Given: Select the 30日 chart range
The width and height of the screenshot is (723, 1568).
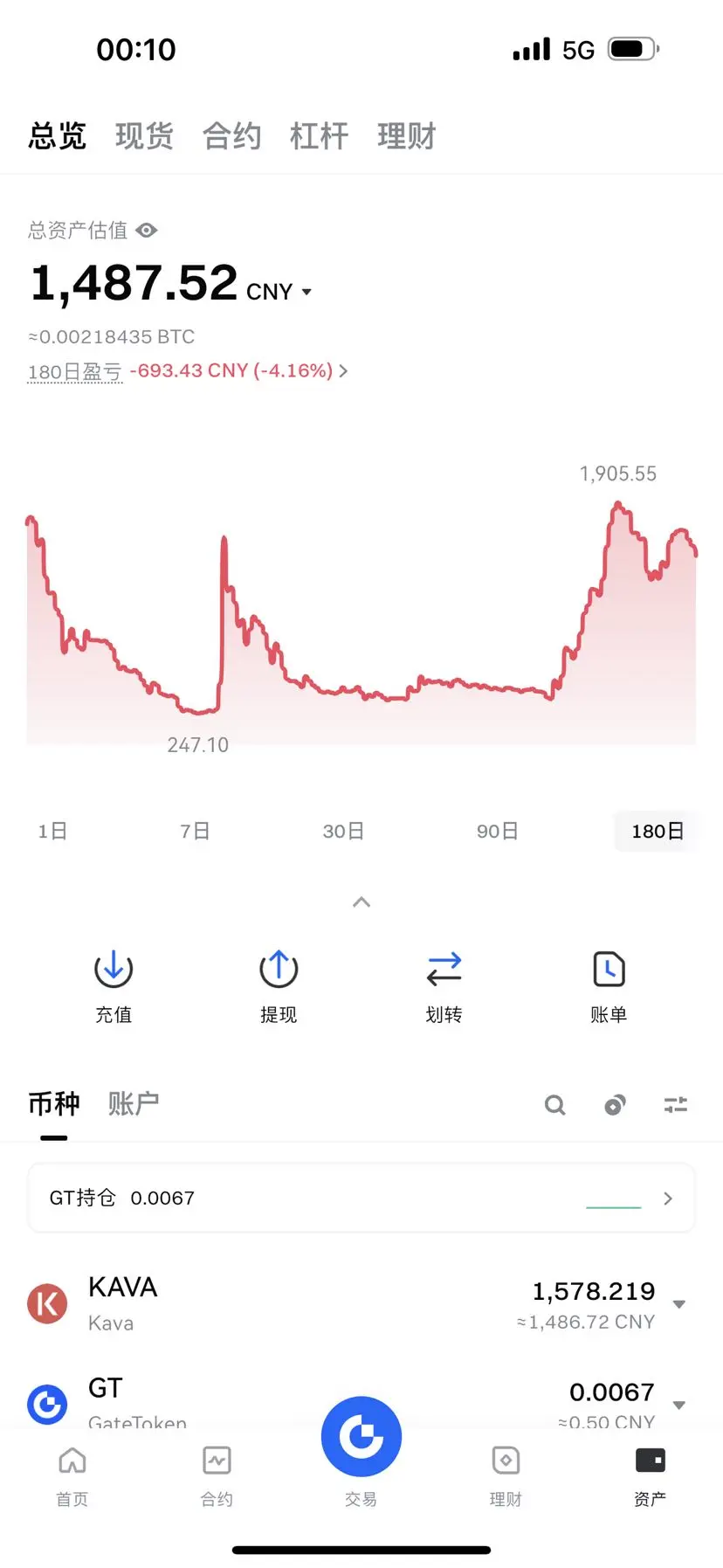Looking at the screenshot, I should click(343, 831).
